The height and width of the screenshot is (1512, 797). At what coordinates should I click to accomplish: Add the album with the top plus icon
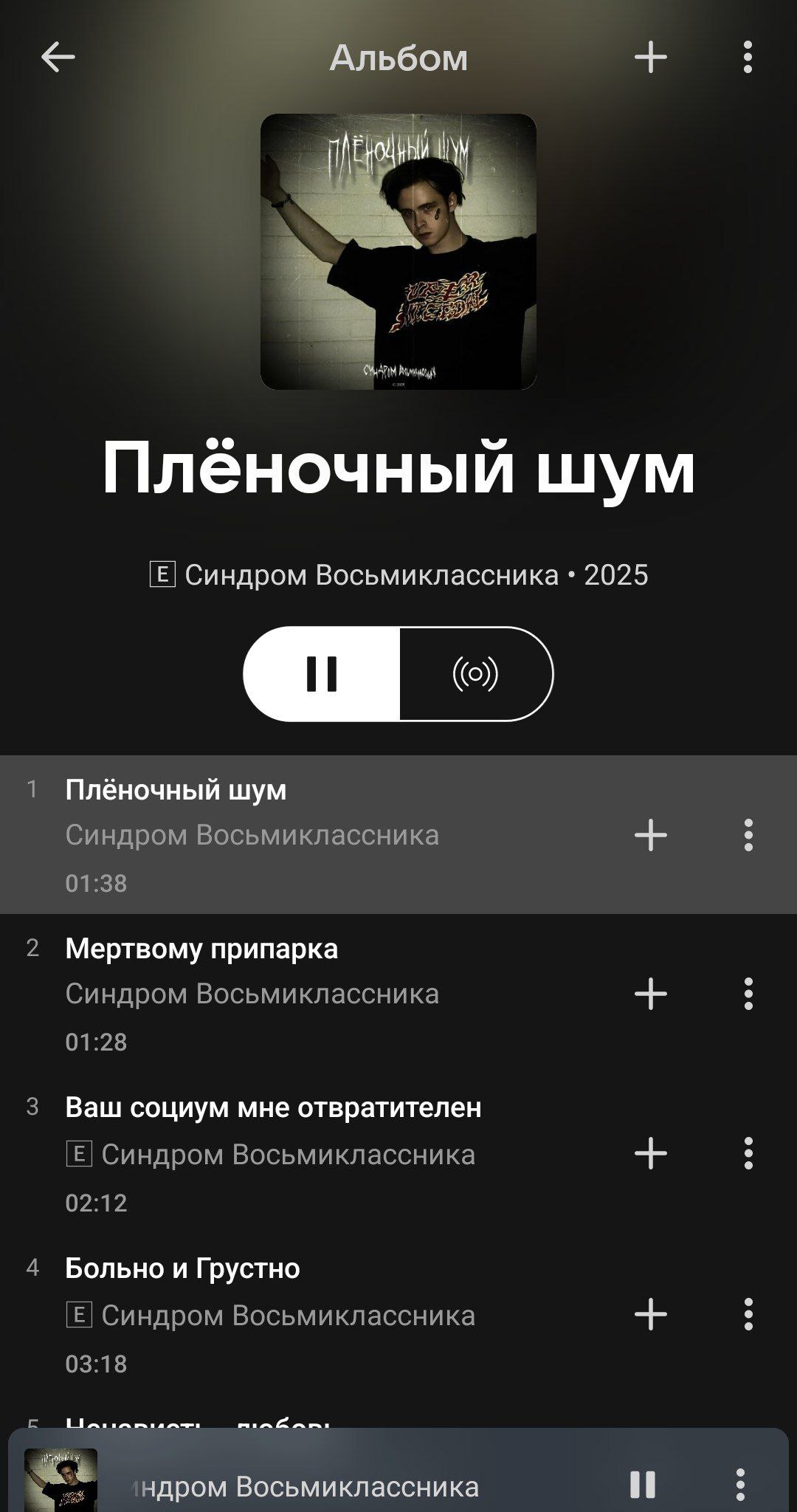(x=650, y=58)
